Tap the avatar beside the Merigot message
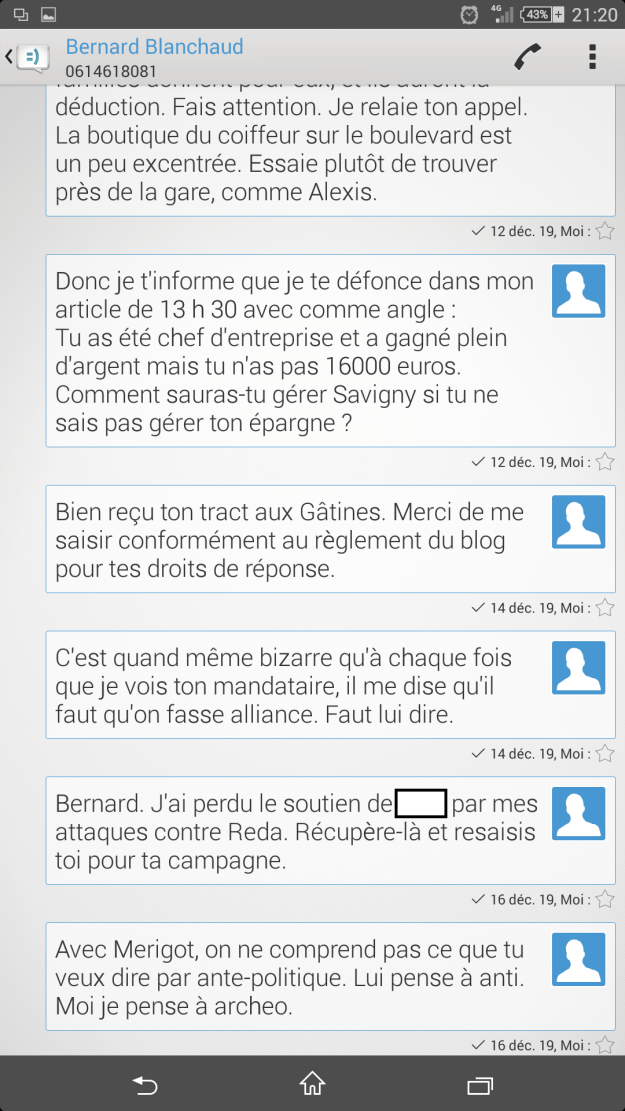The height and width of the screenshot is (1111, 625). 579,959
